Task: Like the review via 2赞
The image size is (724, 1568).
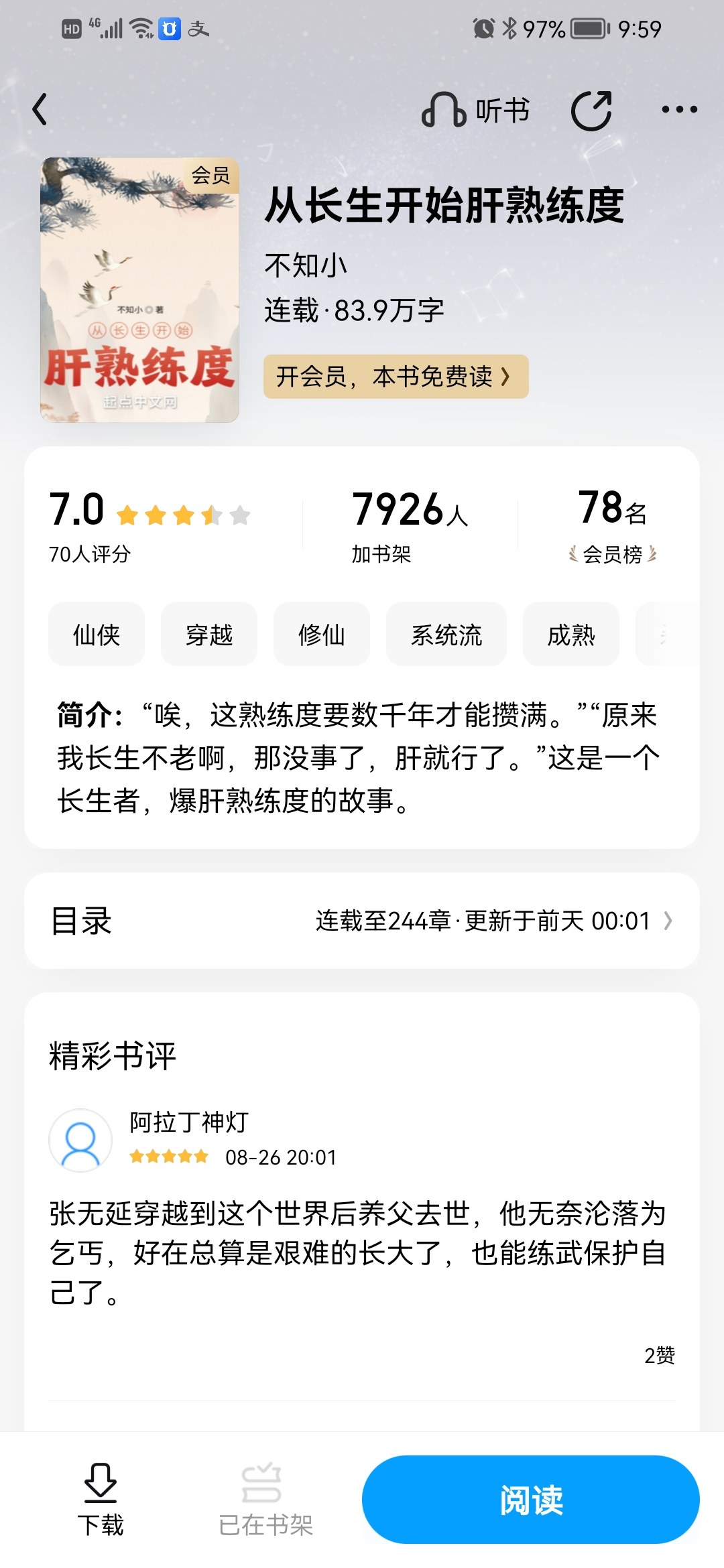Action: coord(659,1355)
